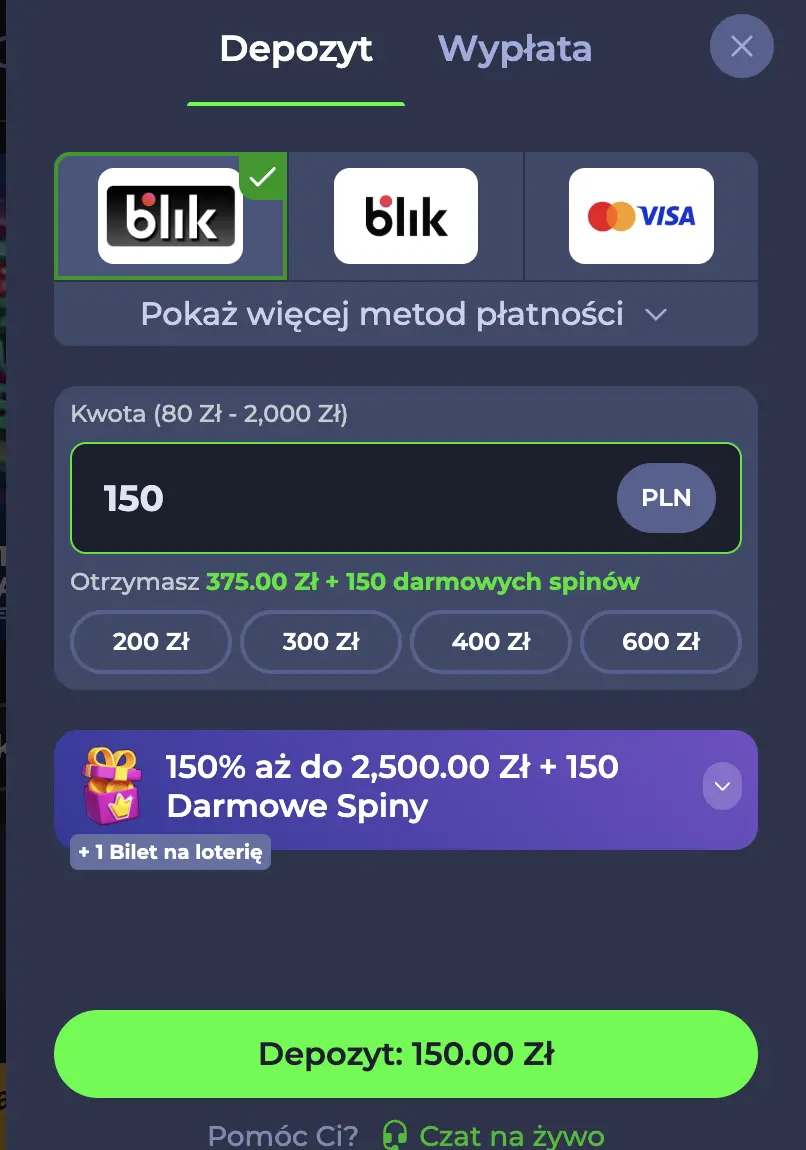Image resolution: width=806 pixels, height=1150 pixels.
Task: Click the headset icon next to Czat na żywo
Action: (394, 1135)
